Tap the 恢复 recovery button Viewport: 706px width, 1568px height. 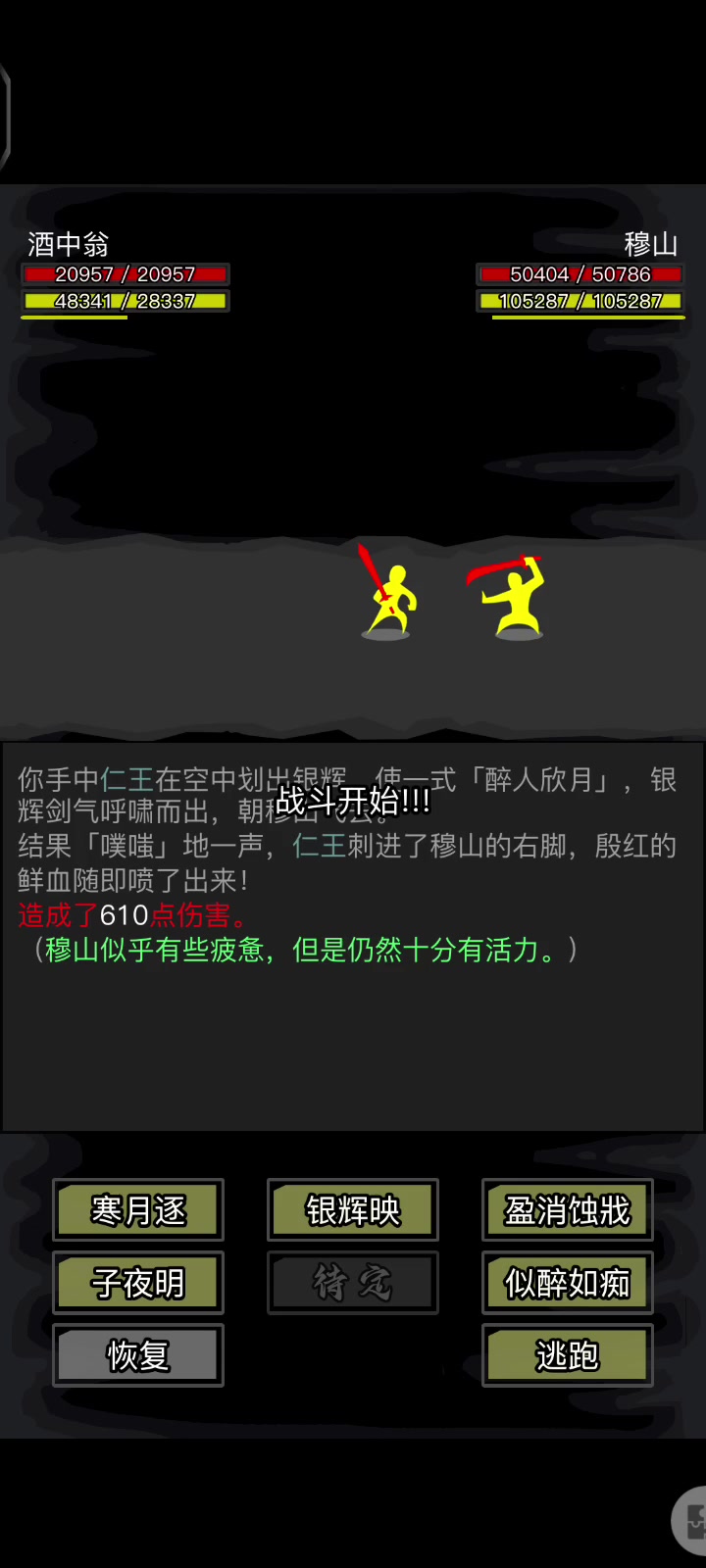point(138,1355)
